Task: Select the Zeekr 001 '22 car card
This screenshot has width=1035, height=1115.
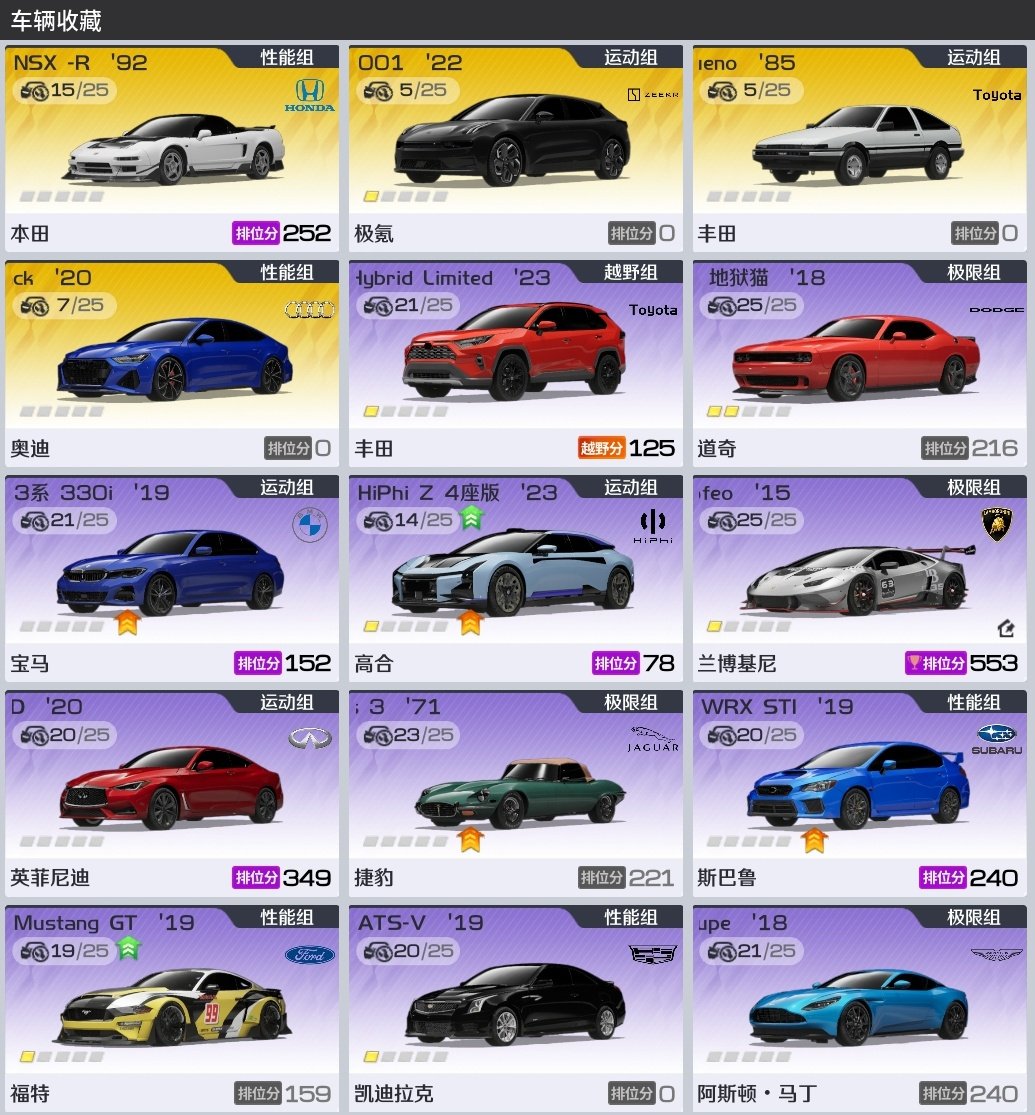Action: click(515, 150)
